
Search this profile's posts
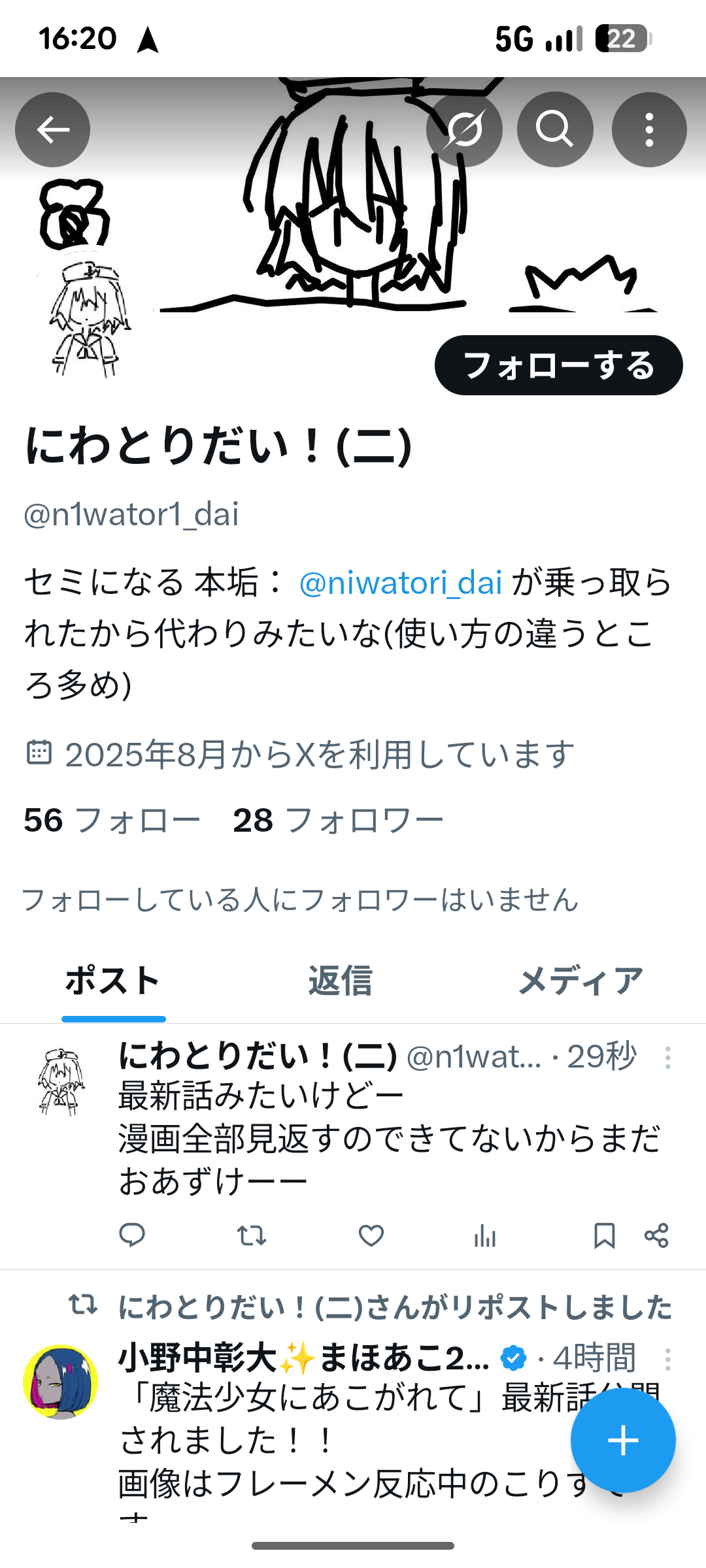[x=555, y=130]
